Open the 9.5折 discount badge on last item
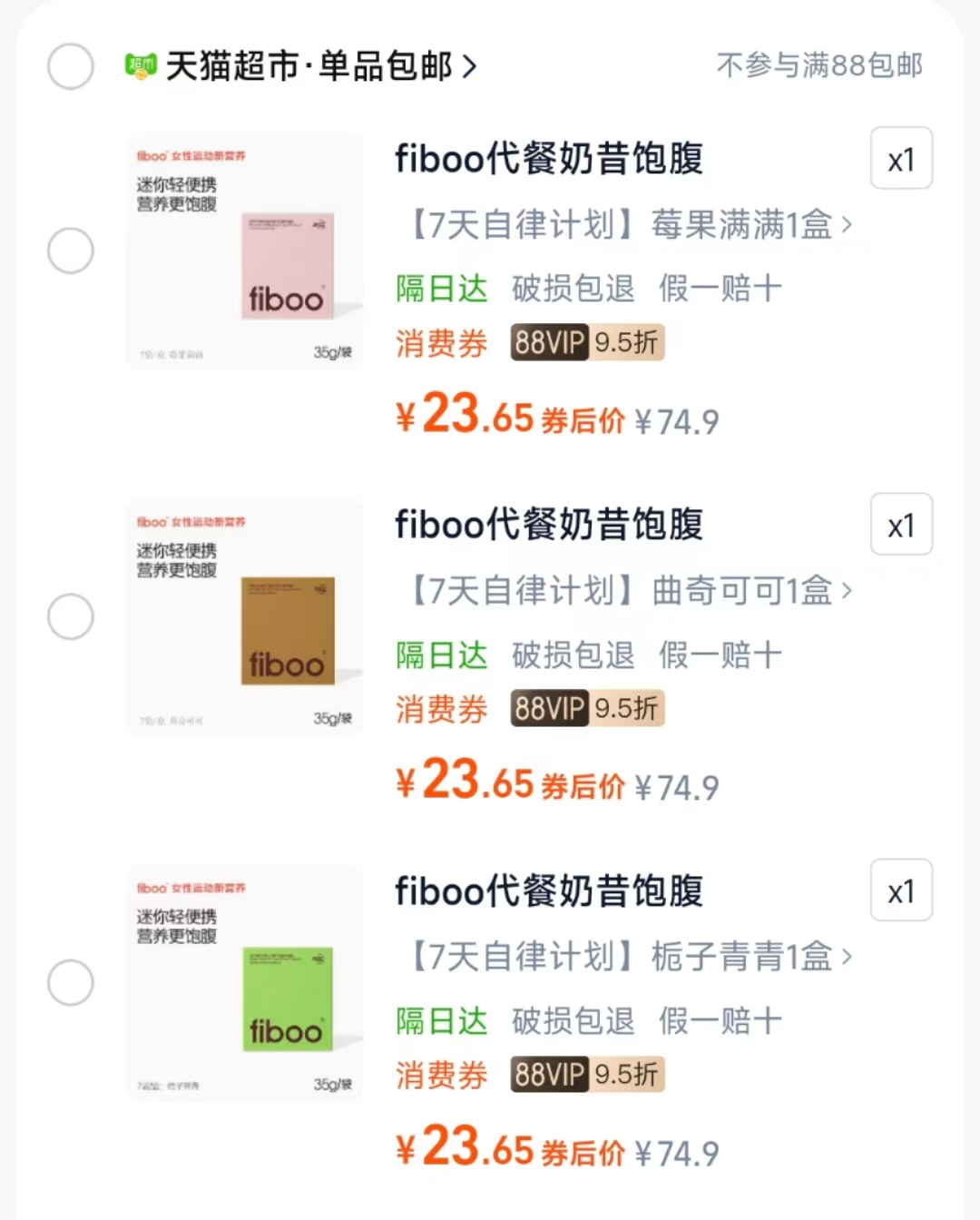The image size is (980, 1220). pos(627,1075)
